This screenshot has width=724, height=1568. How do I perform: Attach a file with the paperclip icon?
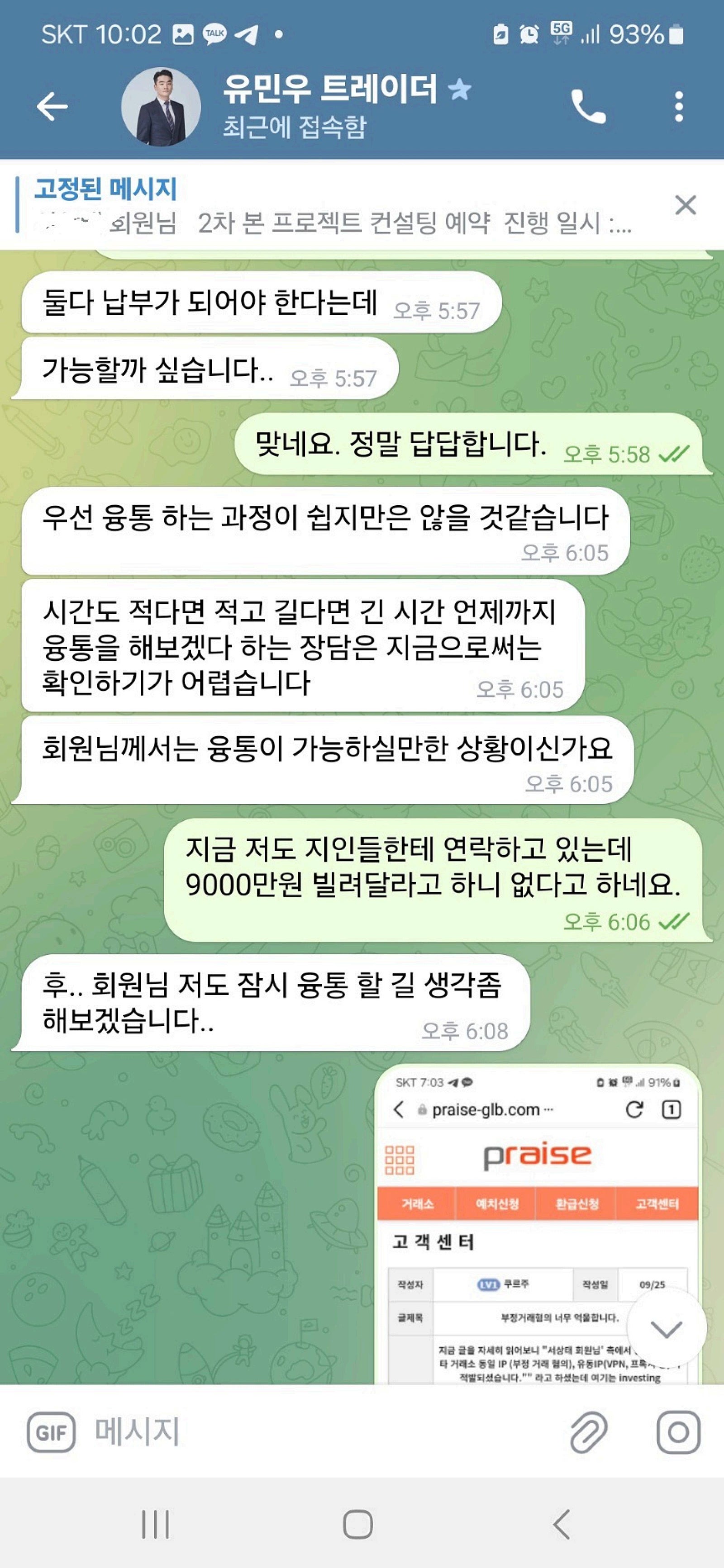pos(588,1432)
